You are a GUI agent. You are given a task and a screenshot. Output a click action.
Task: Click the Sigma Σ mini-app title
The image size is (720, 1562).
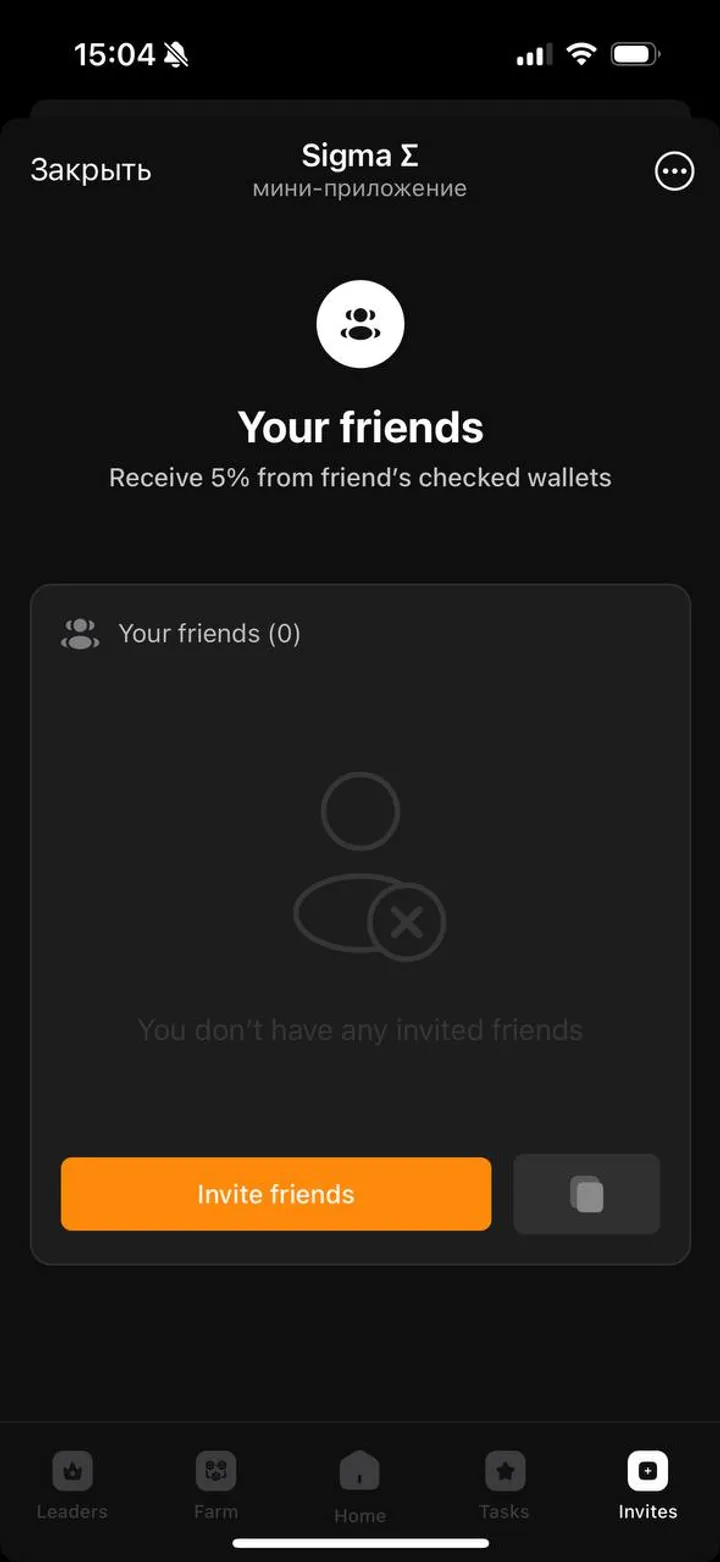click(360, 155)
